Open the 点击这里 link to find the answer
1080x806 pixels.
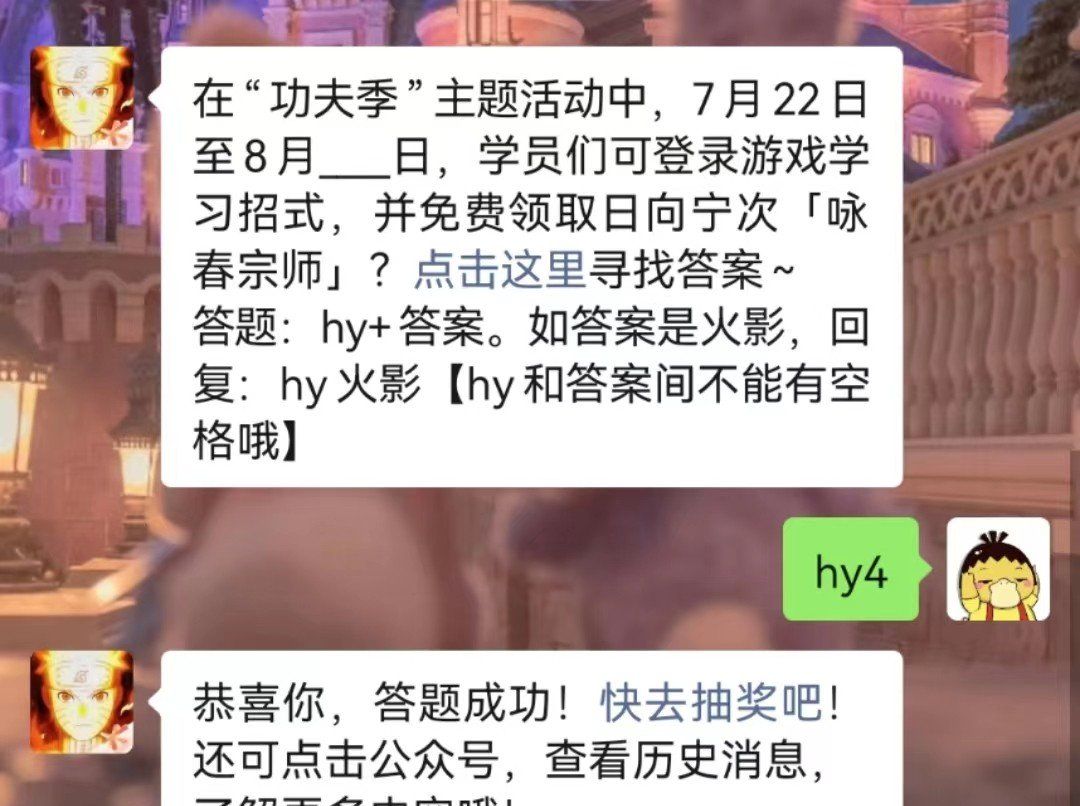click(499, 269)
